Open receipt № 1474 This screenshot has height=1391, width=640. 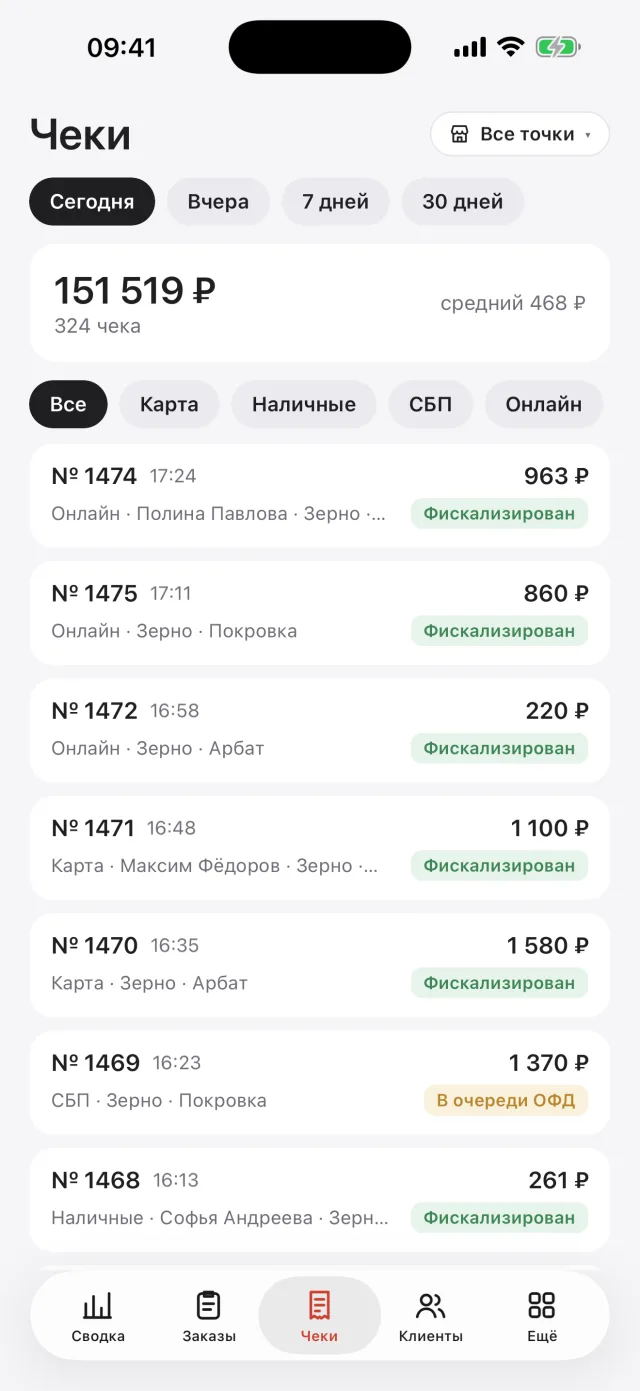[320, 495]
